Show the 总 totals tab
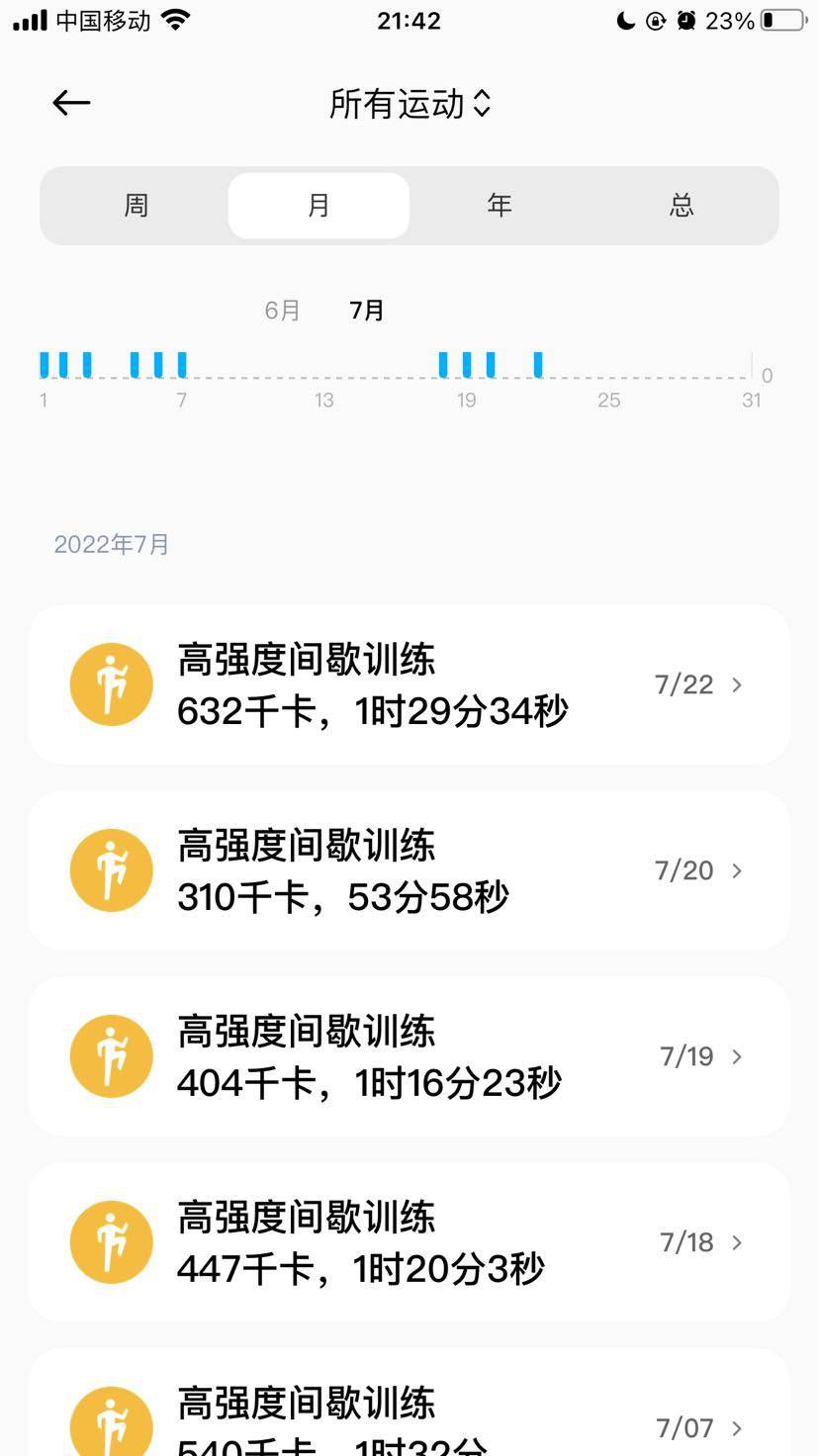Image resolution: width=819 pixels, height=1456 pixels. 682,206
